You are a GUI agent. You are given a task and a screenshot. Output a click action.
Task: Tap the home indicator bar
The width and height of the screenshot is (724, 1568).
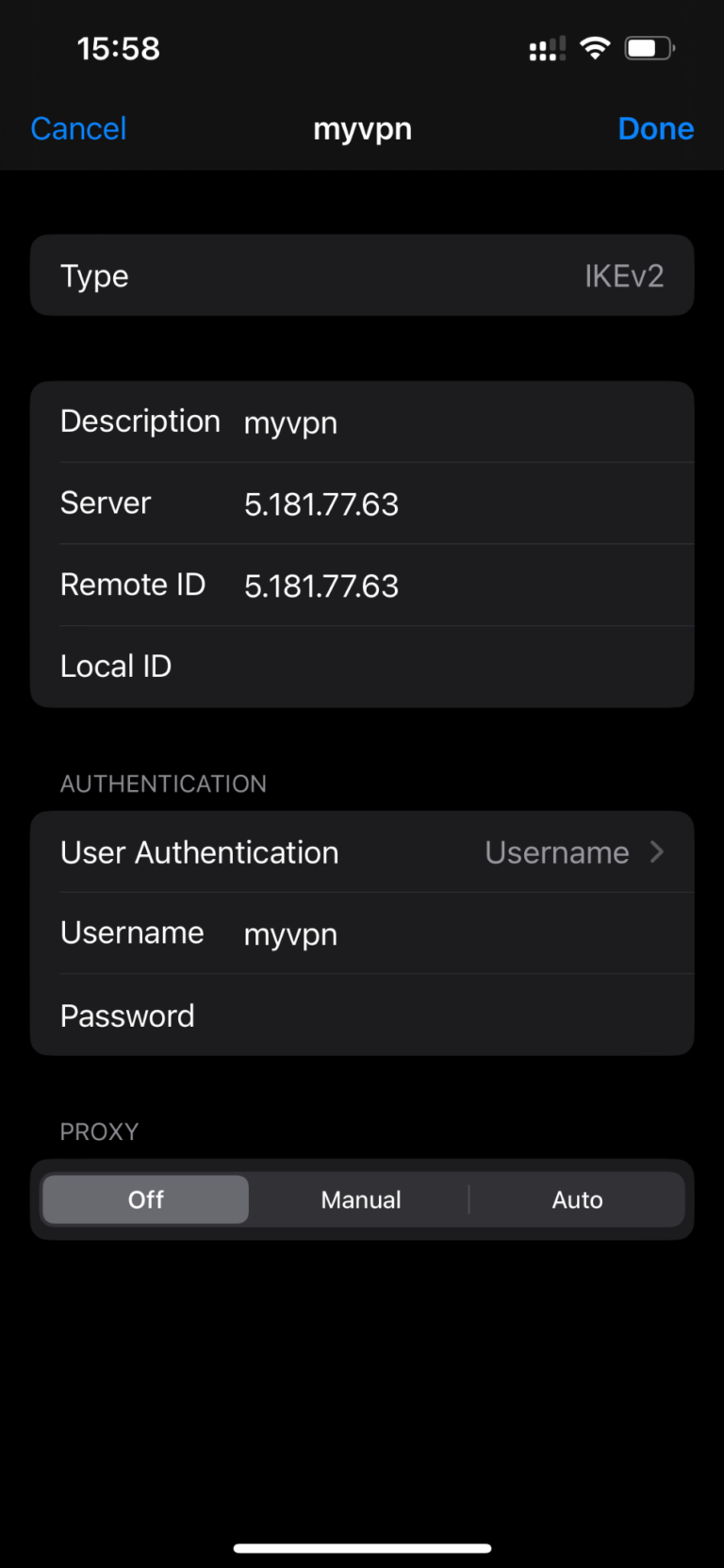362,1545
